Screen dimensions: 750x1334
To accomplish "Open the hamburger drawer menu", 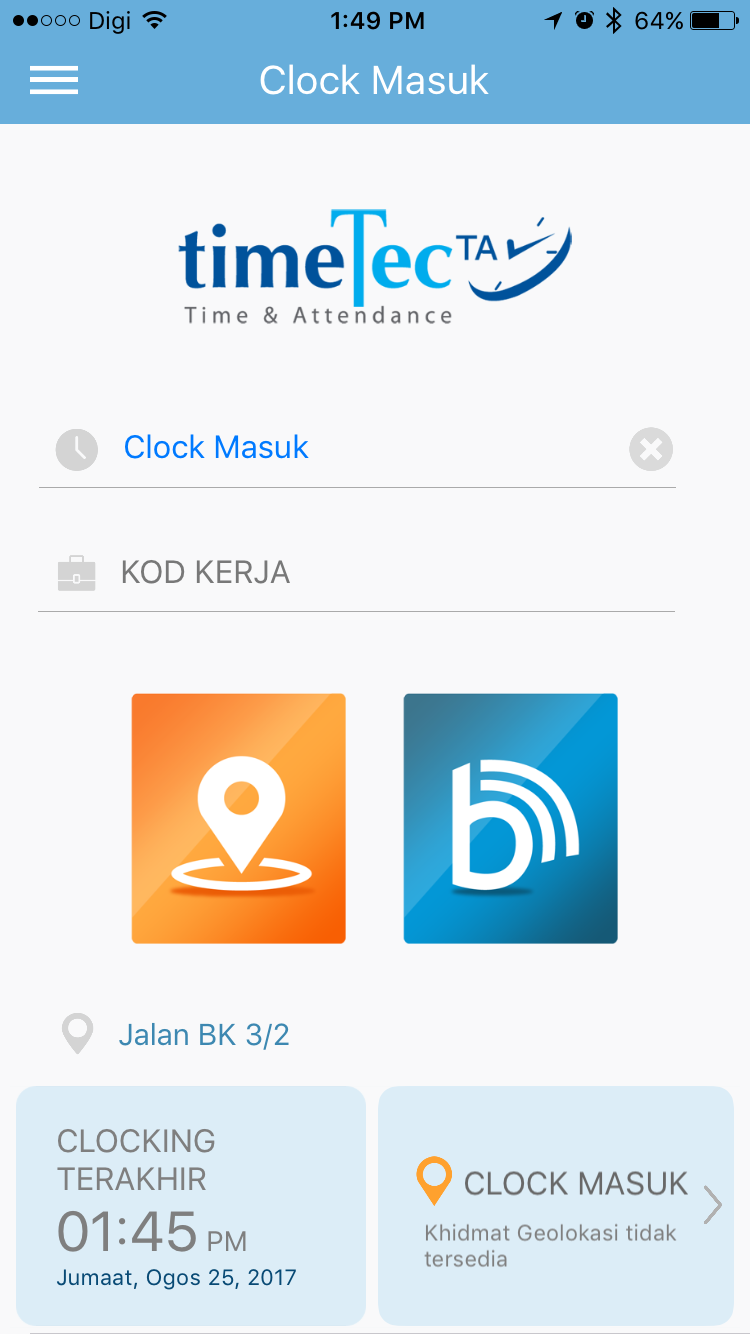I will [54, 81].
